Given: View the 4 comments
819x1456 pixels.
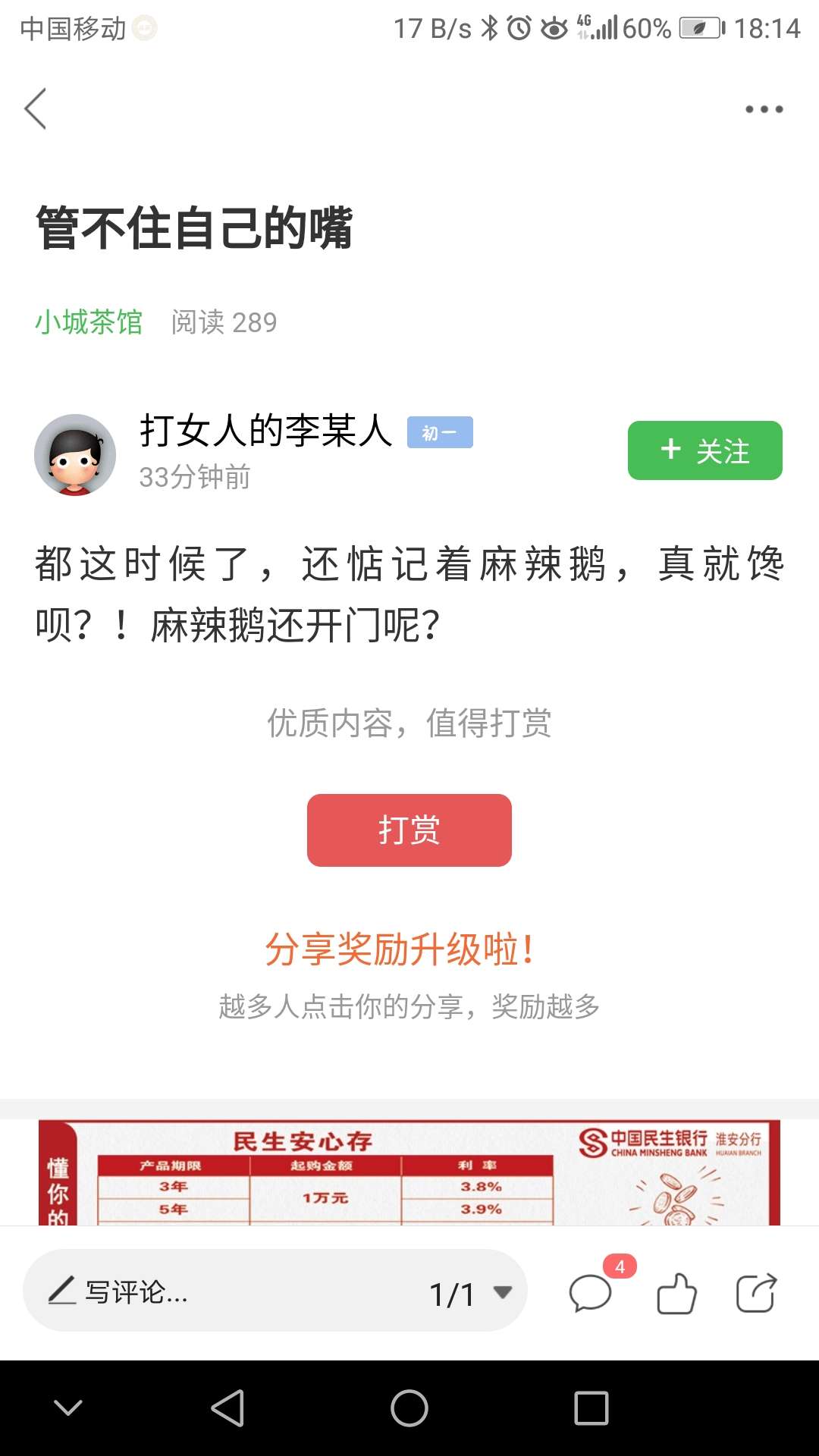Looking at the screenshot, I should point(591,1292).
